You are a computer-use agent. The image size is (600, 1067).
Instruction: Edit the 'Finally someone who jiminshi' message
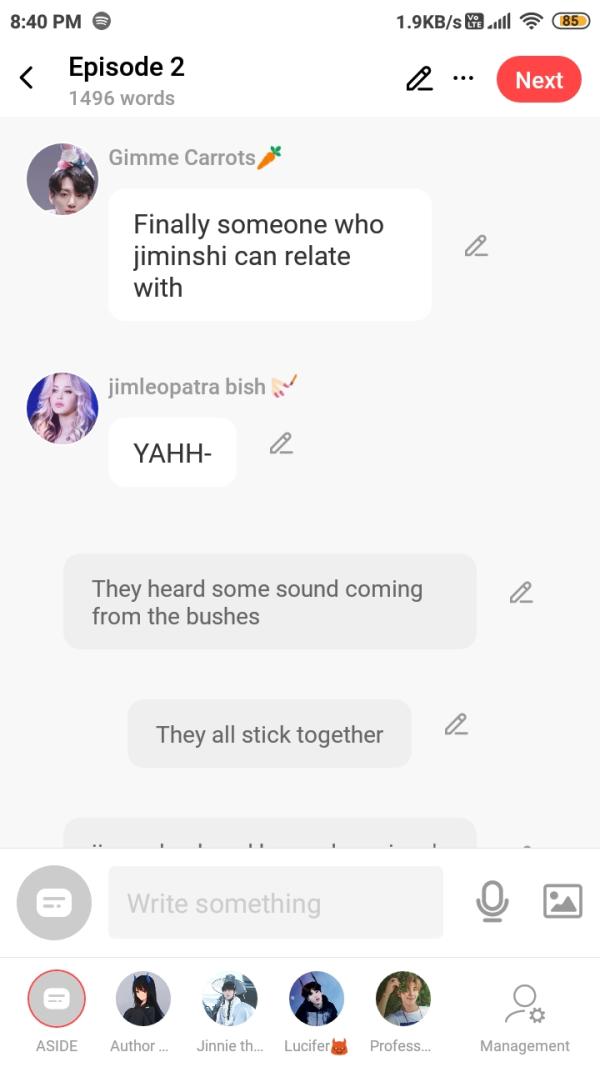coord(476,246)
